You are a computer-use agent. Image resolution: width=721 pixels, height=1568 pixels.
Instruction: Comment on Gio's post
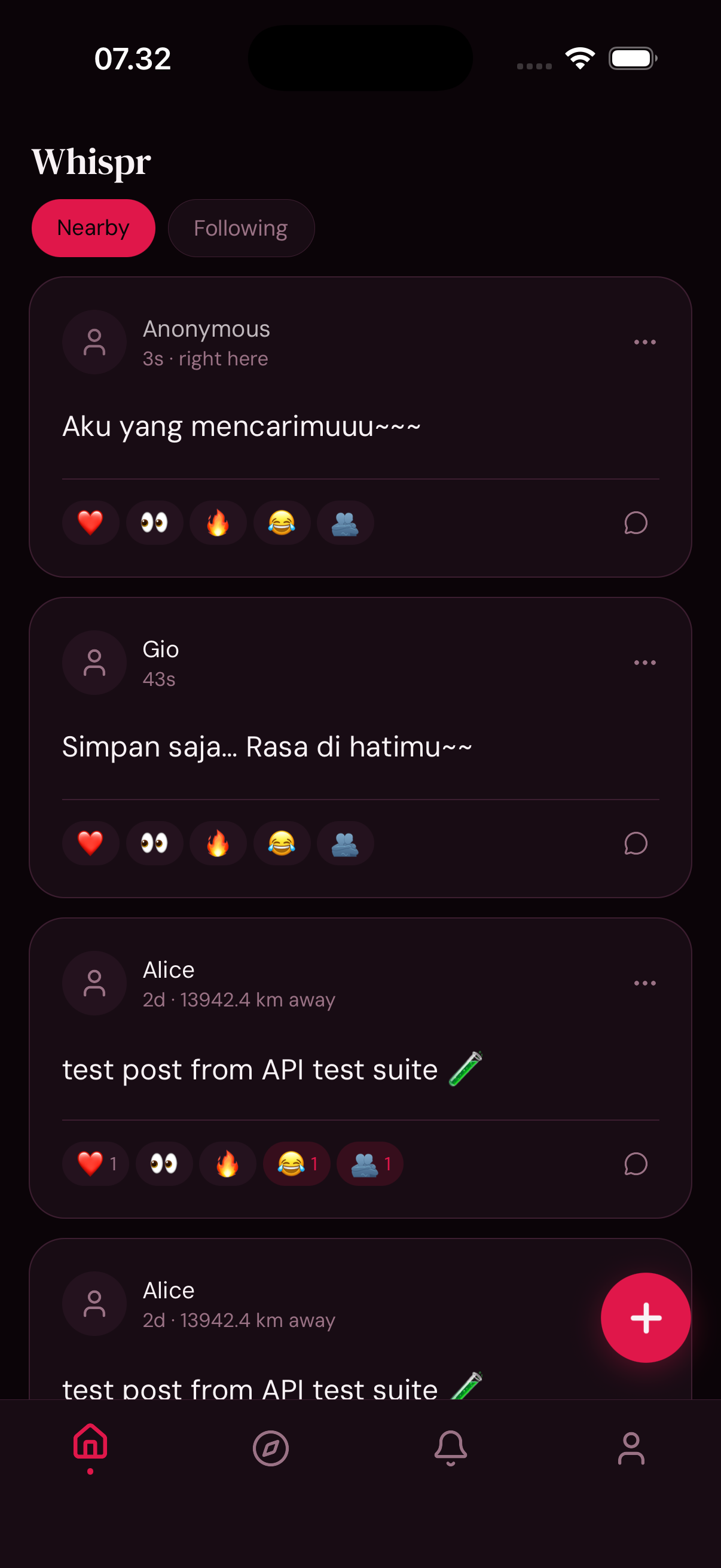click(636, 843)
